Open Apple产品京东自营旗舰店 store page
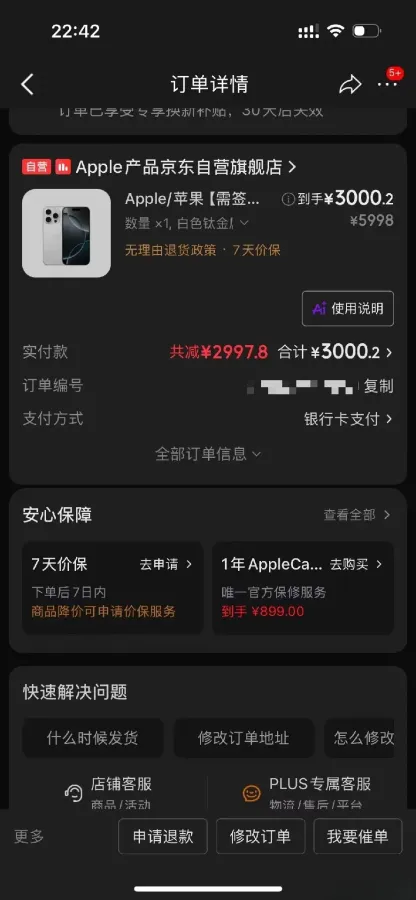The height and width of the screenshot is (900, 416). pyautogui.click(x=186, y=167)
